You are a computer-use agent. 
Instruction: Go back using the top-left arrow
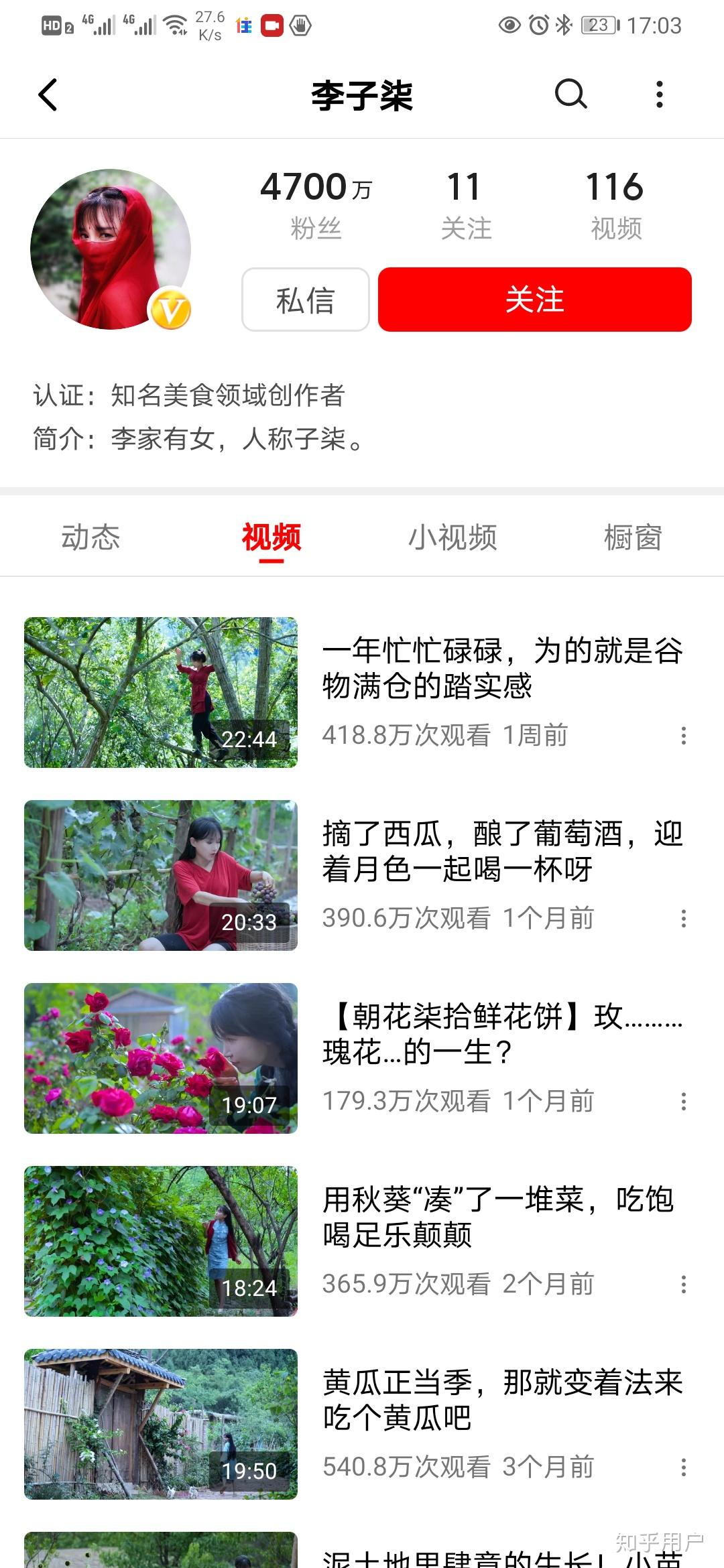(x=48, y=94)
